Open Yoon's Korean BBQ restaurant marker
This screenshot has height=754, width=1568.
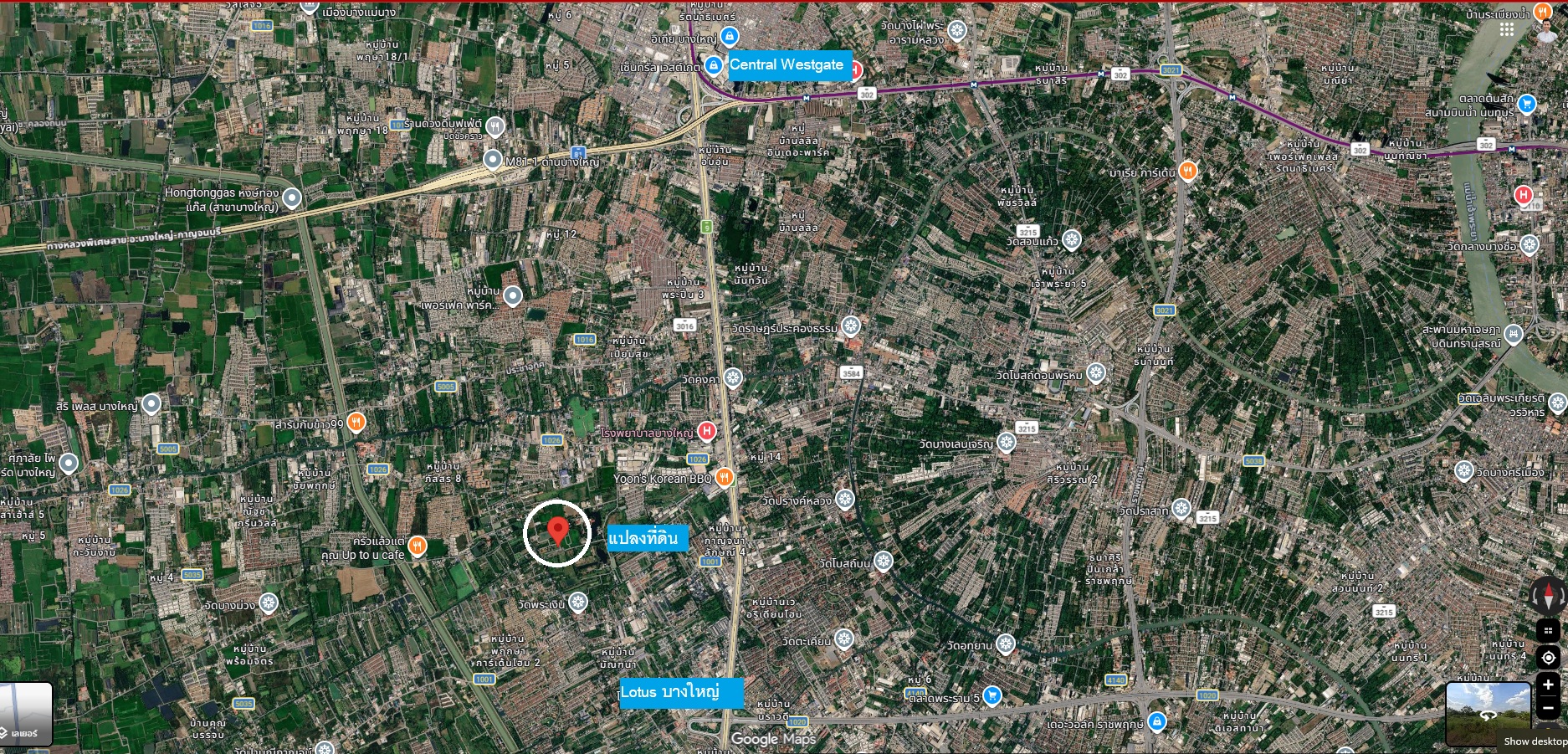click(725, 478)
